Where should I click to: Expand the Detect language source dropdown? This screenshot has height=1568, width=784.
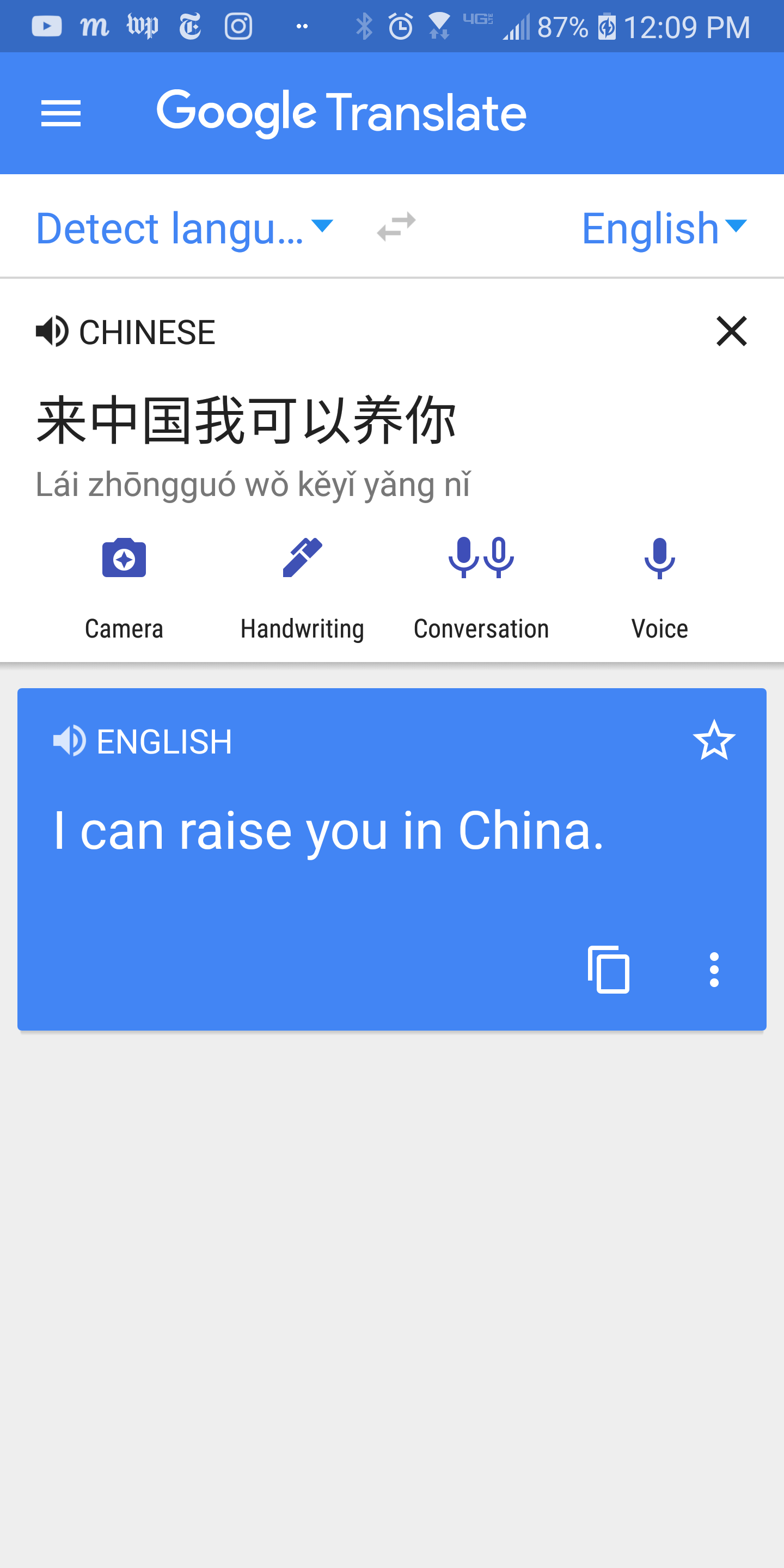(184, 228)
